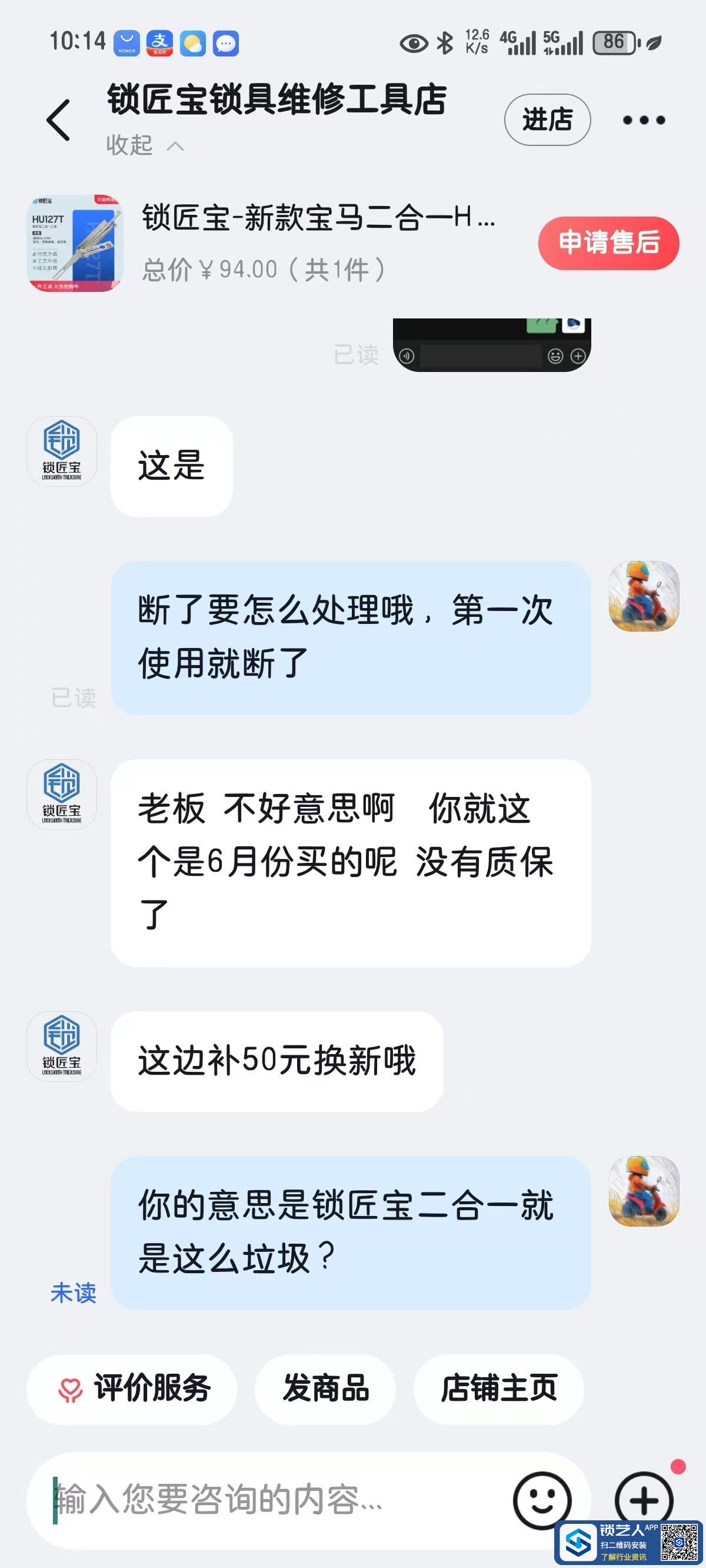Focus the message input field
The image size is (706, 1568).
click(268, 1499)
